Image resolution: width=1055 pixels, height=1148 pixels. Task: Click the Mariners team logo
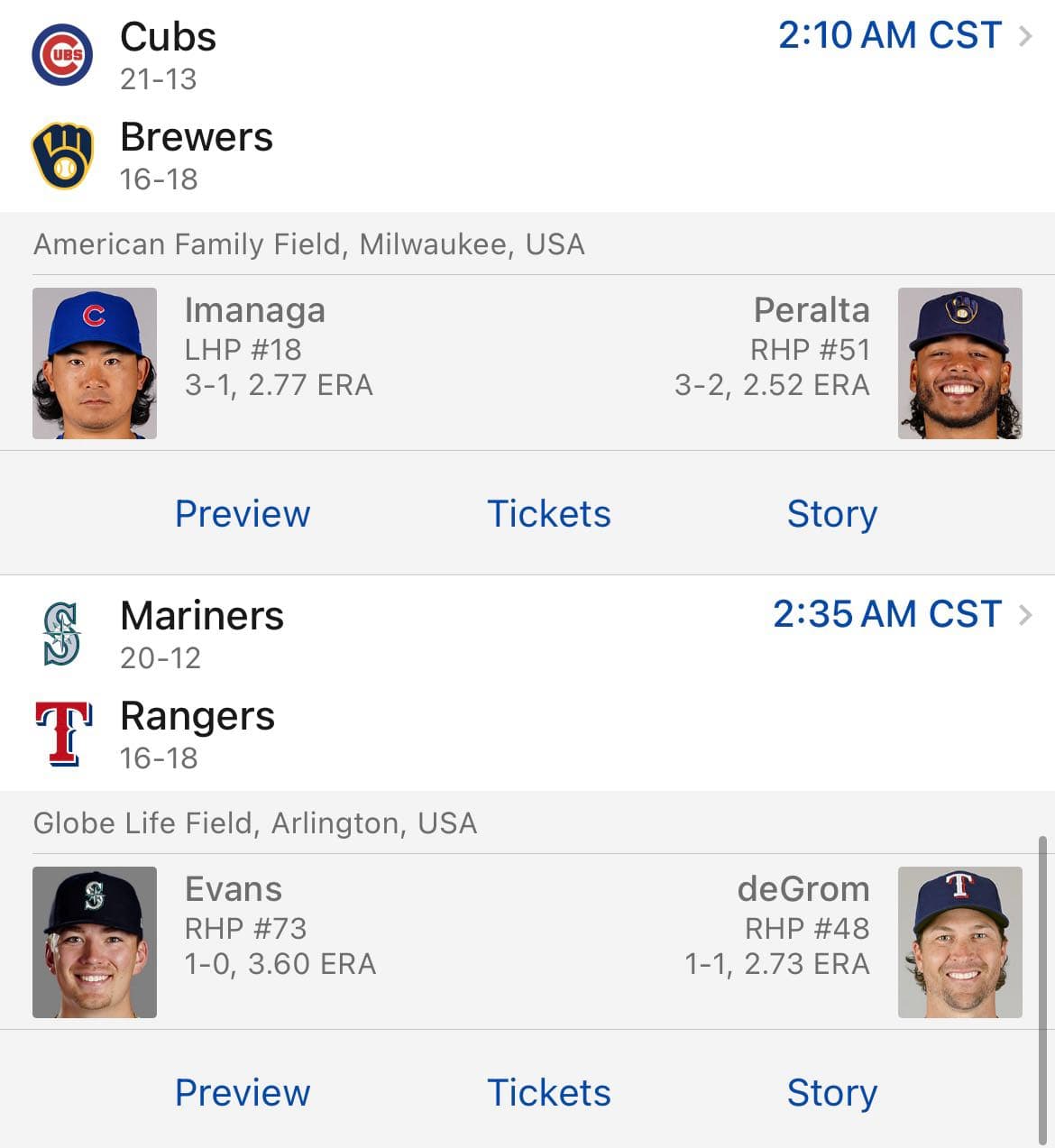pos(61,632)
